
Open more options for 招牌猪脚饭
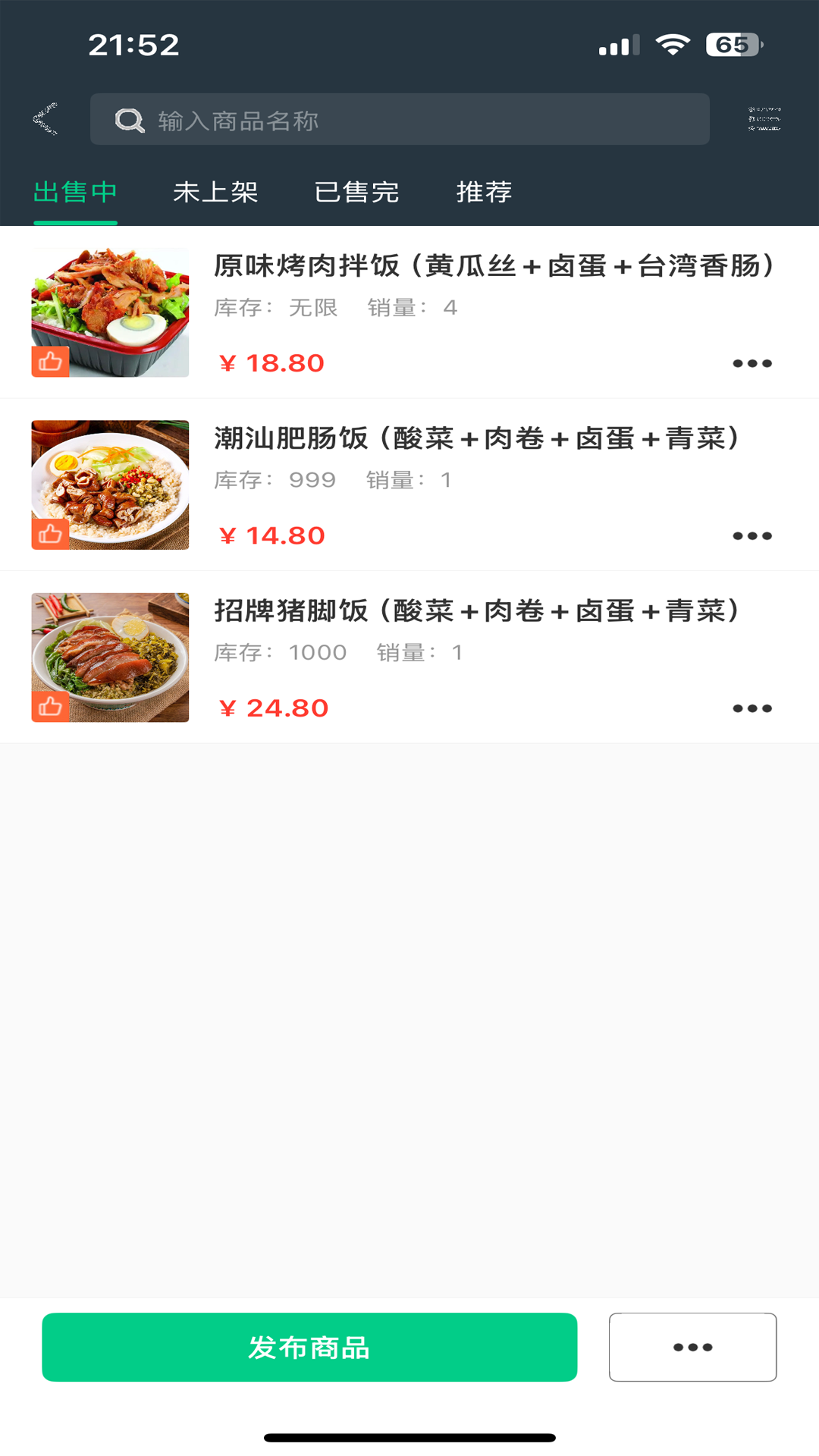click(752, 708)
